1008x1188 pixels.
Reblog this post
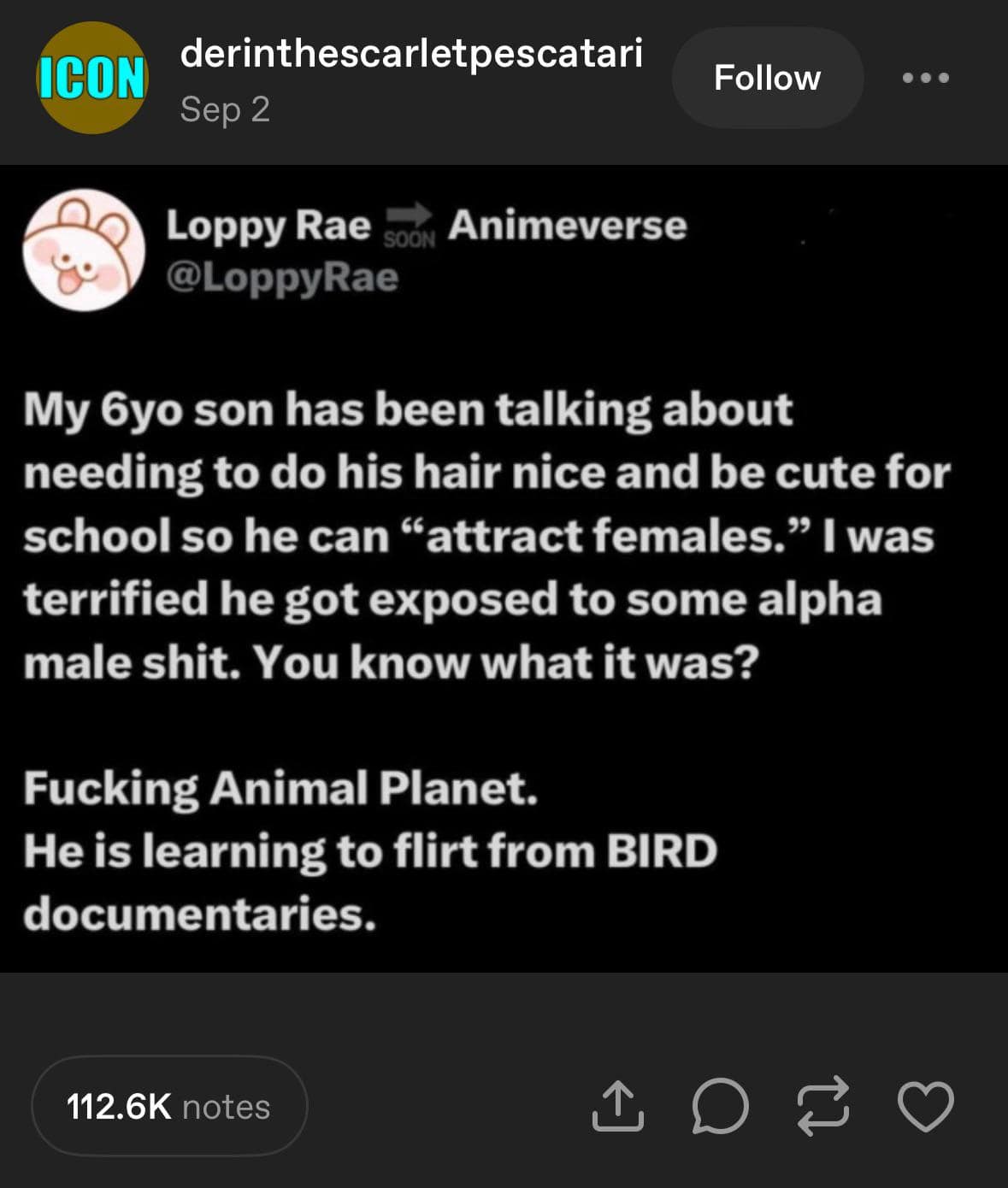[x=822, y=1106]
